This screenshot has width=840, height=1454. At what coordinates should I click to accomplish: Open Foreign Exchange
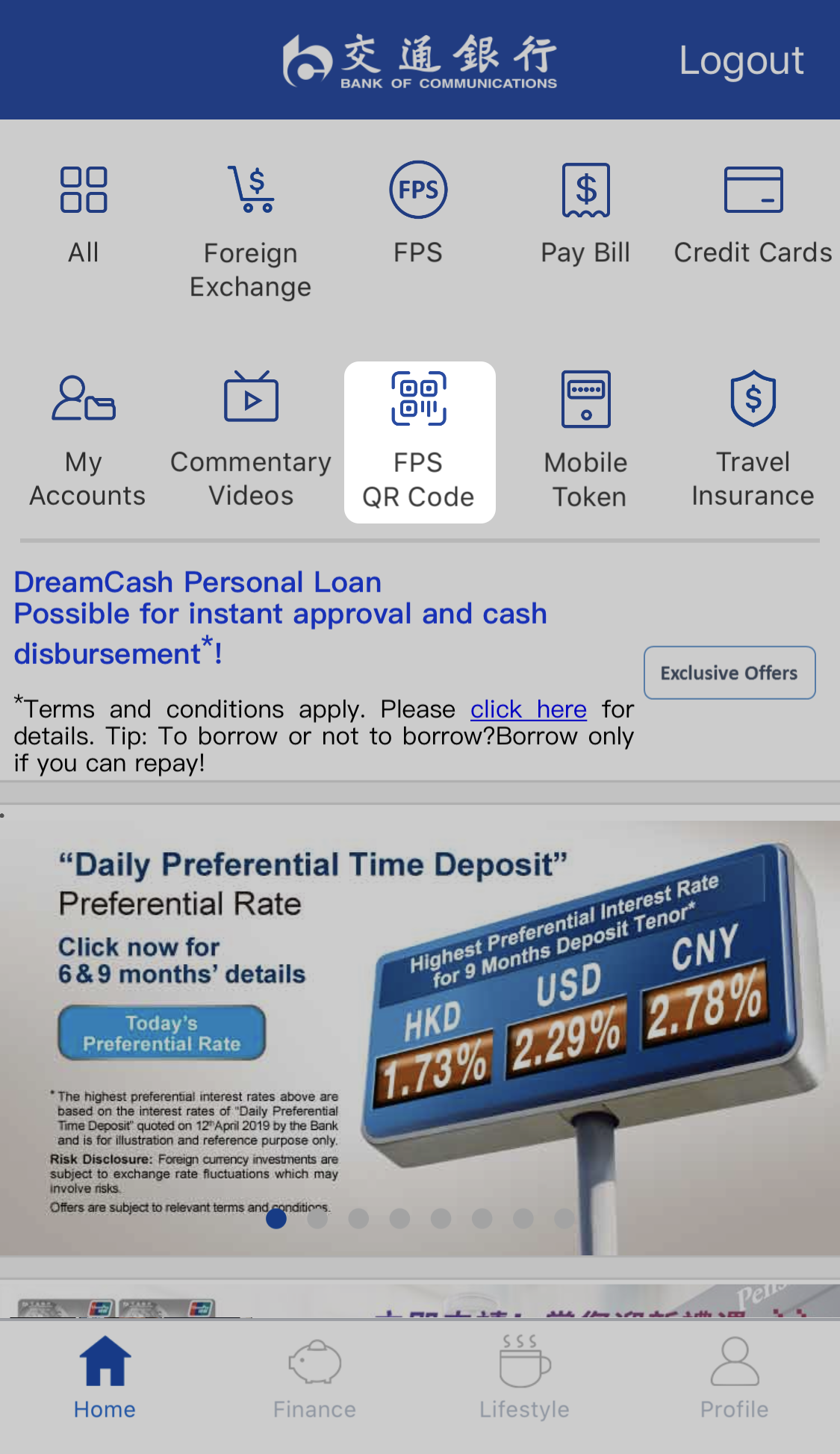tap(250, 232)
